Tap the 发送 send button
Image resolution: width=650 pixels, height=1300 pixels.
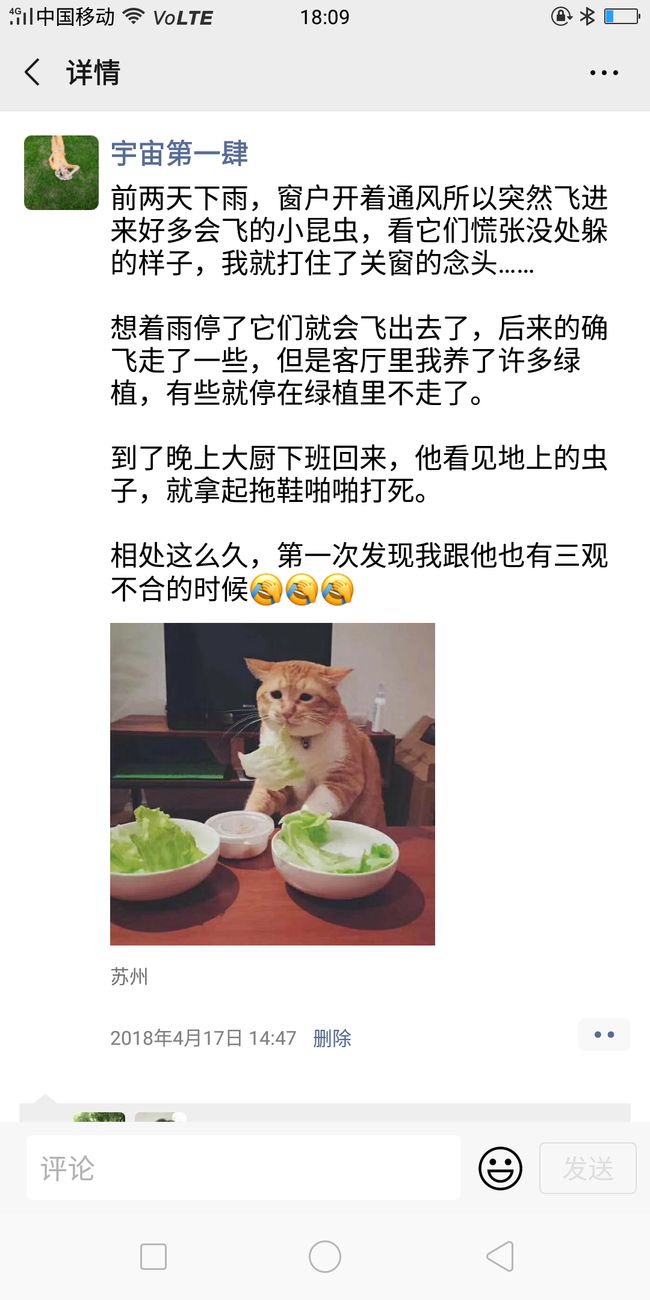tap(588, 1168)
